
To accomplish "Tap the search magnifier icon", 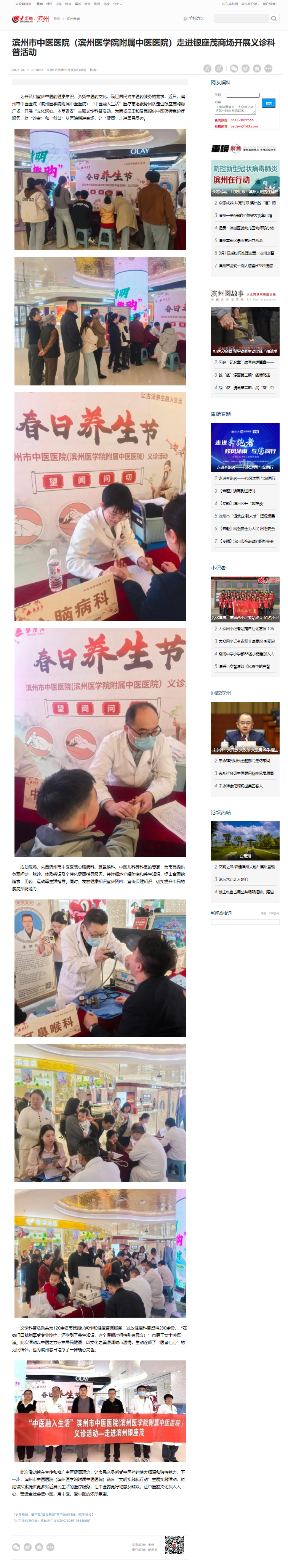I will (x=274, y=19).
